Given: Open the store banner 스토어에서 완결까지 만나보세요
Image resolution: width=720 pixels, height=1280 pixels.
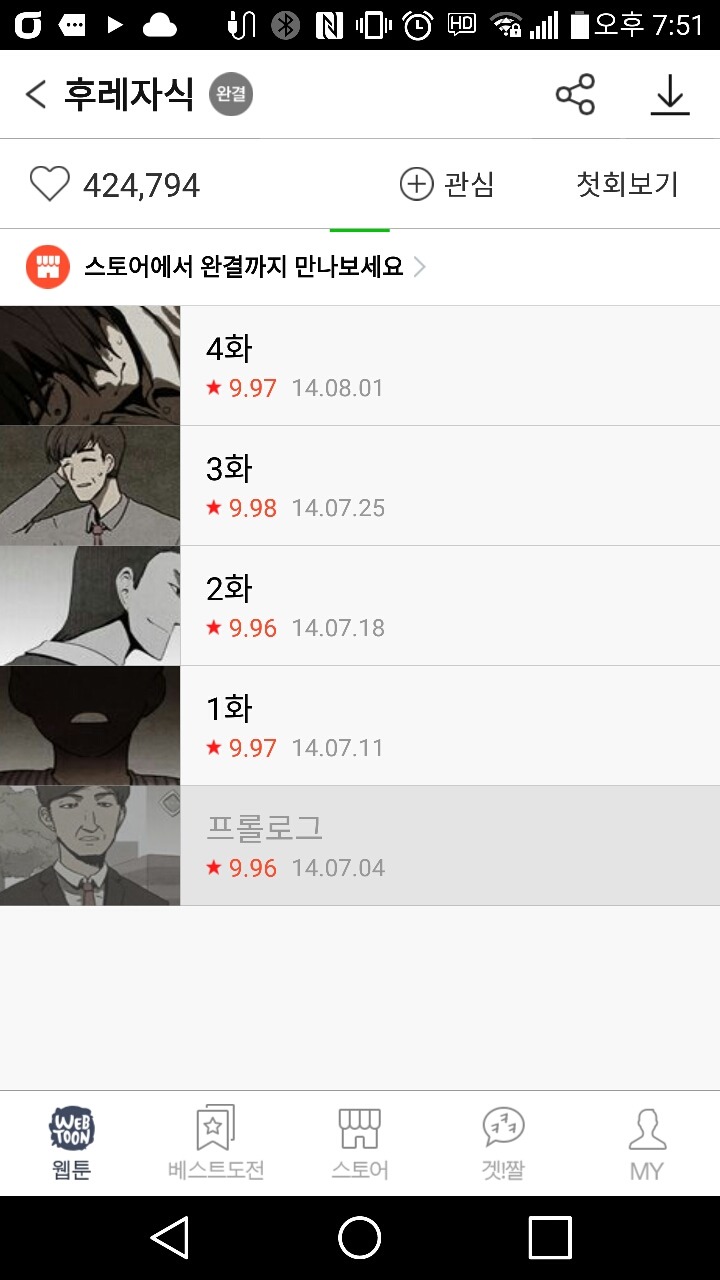Looking at the screenshot, I should [x=243, y=267].
